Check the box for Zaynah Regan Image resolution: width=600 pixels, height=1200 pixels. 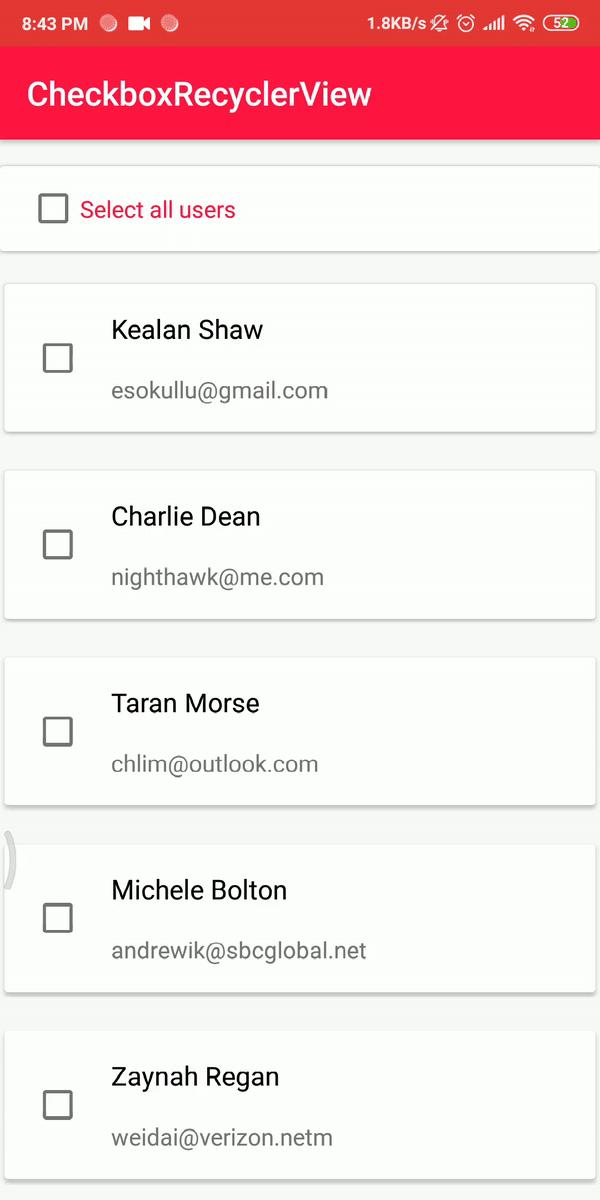(x=58, y=1105)
